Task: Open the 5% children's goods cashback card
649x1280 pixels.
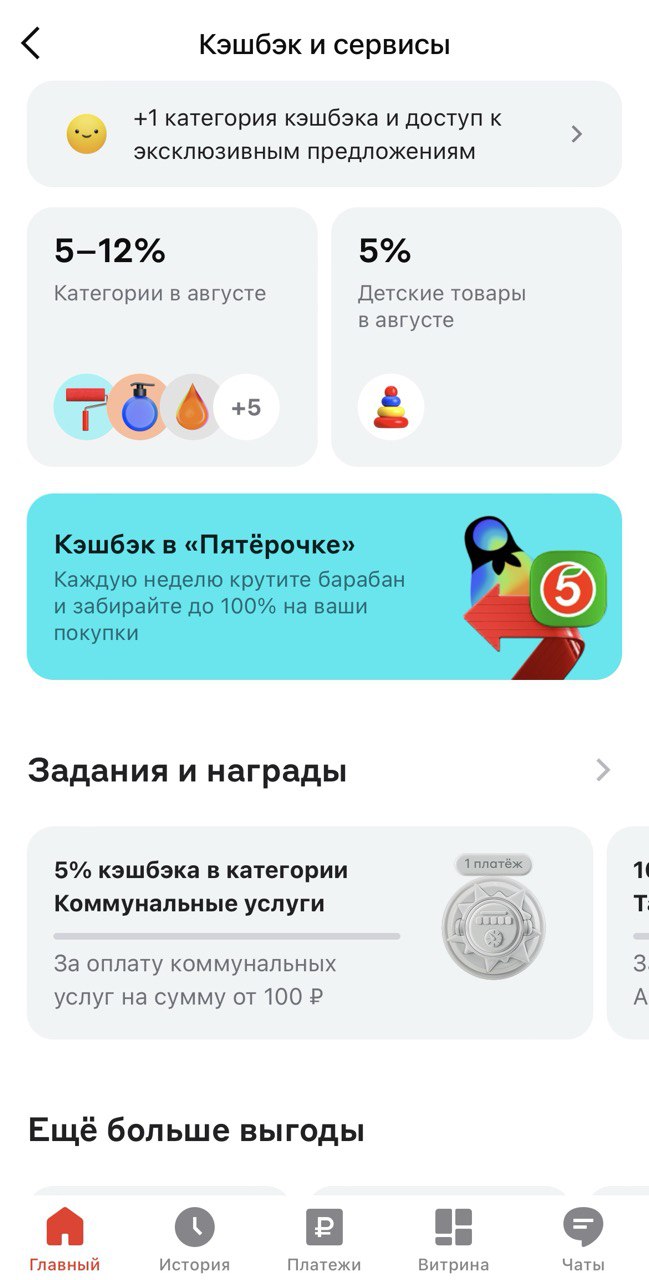Action: (x=476, y=337)
